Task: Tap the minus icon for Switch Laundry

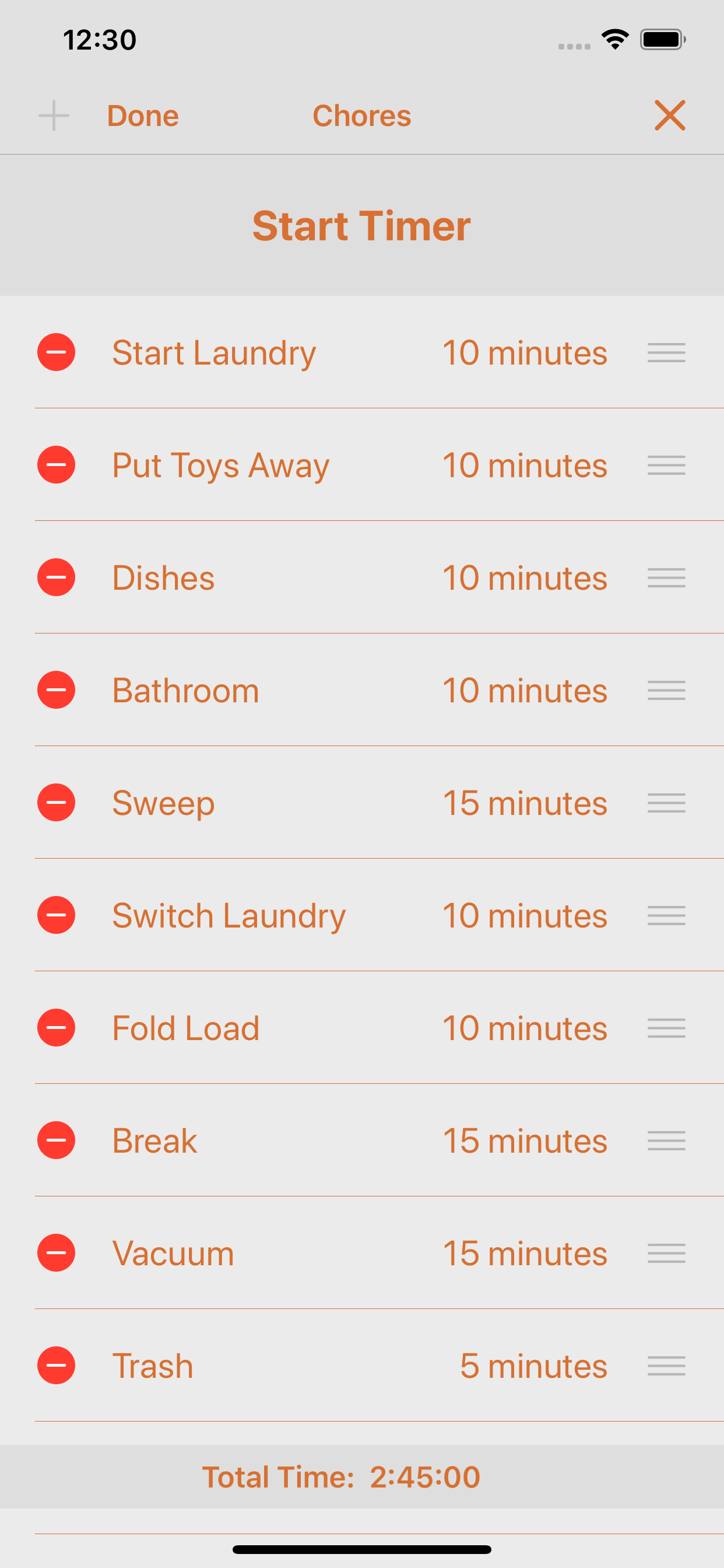Action: click(56, 915)
